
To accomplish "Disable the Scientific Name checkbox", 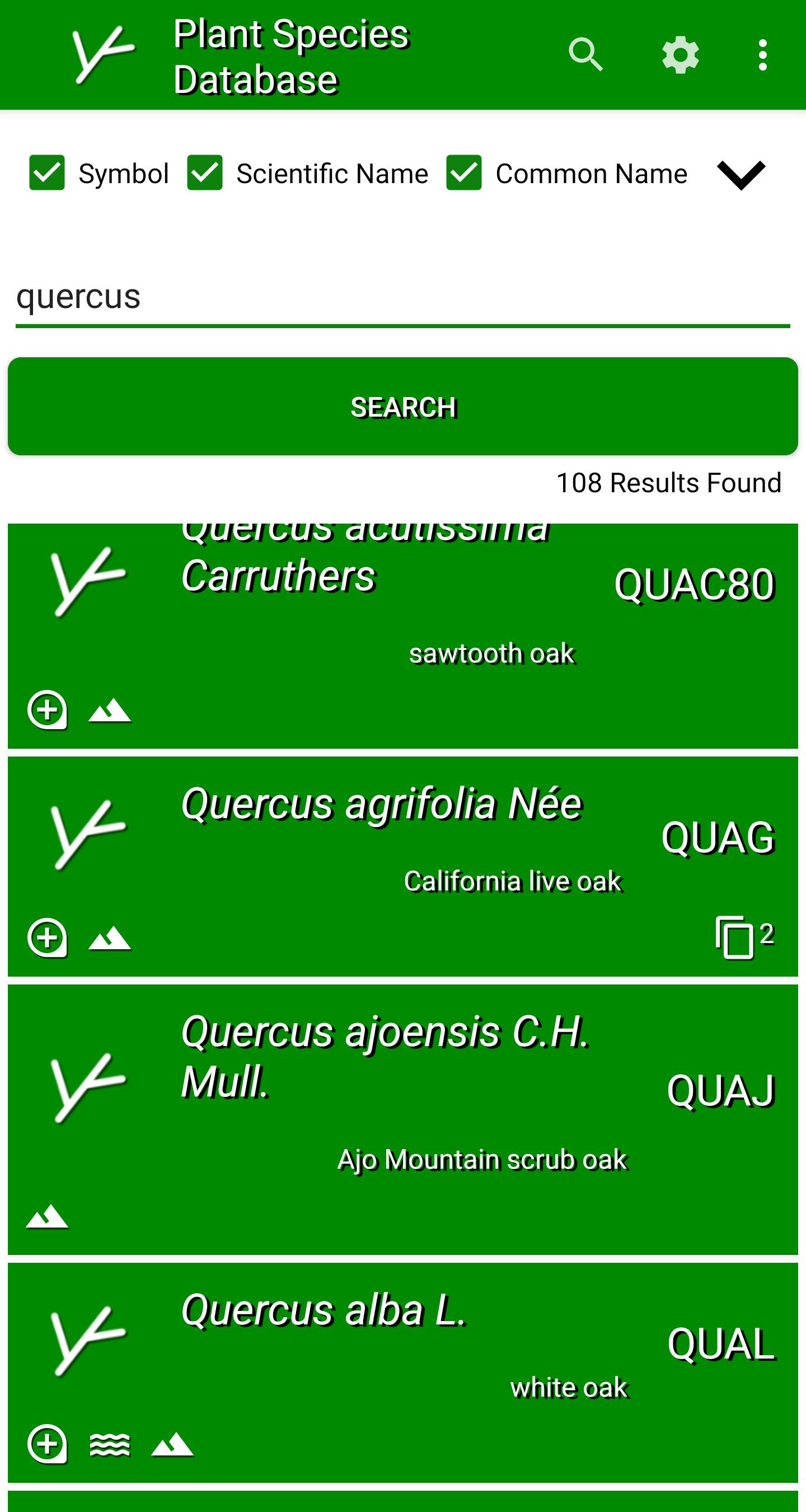I will (x=204, y=172).
